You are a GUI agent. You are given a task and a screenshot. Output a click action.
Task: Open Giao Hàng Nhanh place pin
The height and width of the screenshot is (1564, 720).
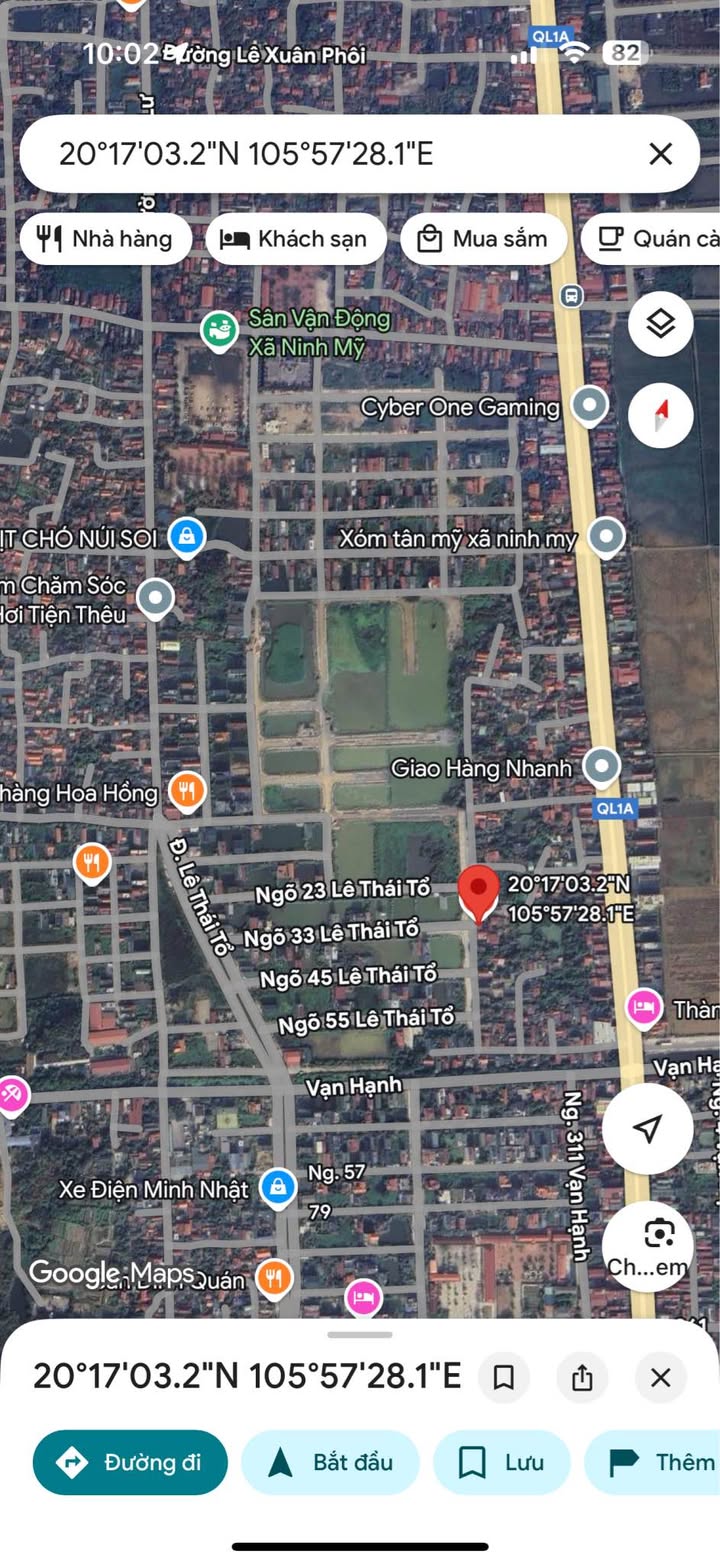point(601,768)
